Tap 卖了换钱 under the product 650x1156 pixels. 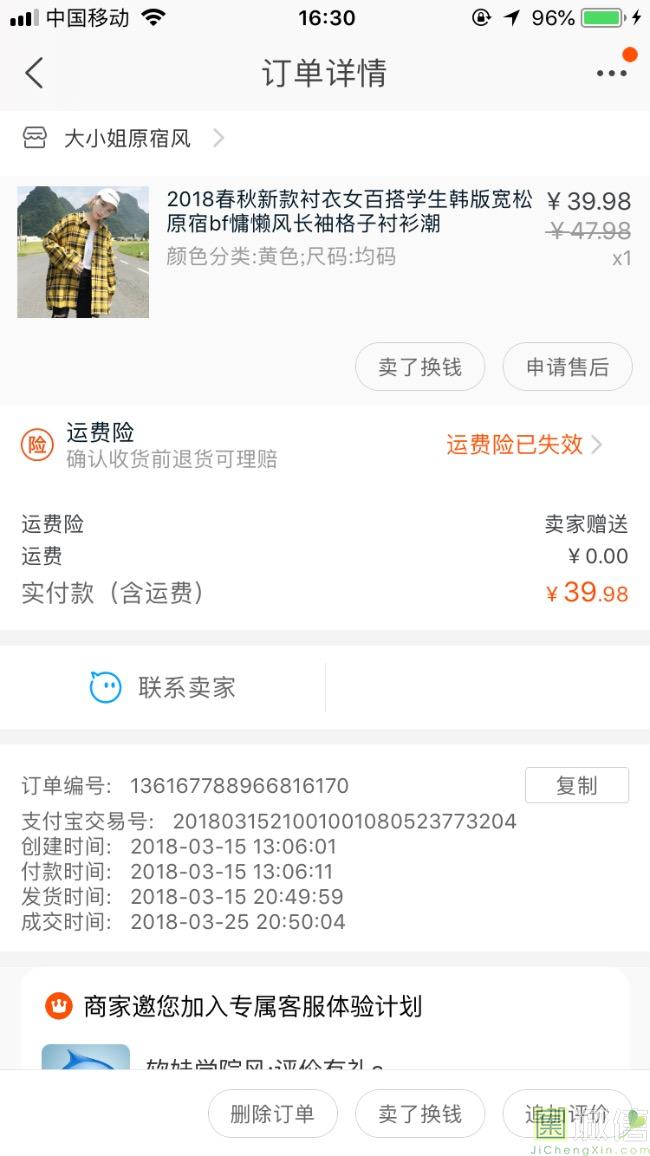[x=420, y=367]
